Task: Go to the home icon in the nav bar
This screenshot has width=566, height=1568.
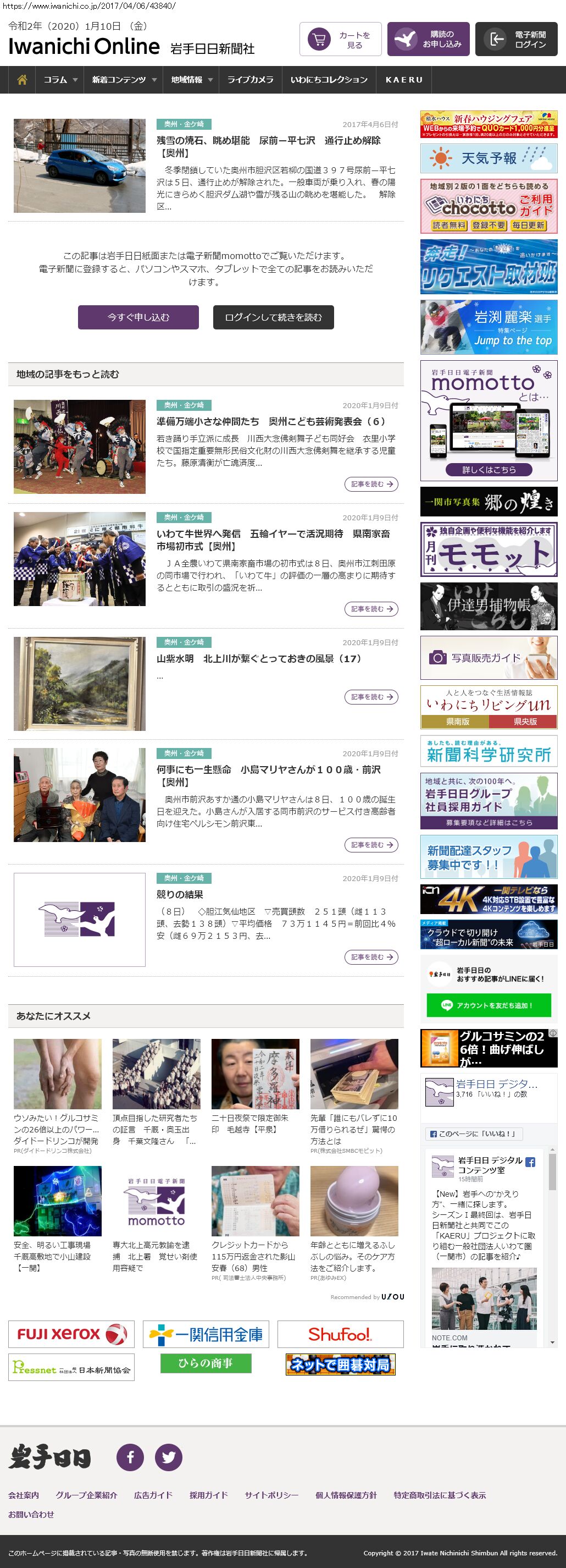Action: (x=22, y=80)
